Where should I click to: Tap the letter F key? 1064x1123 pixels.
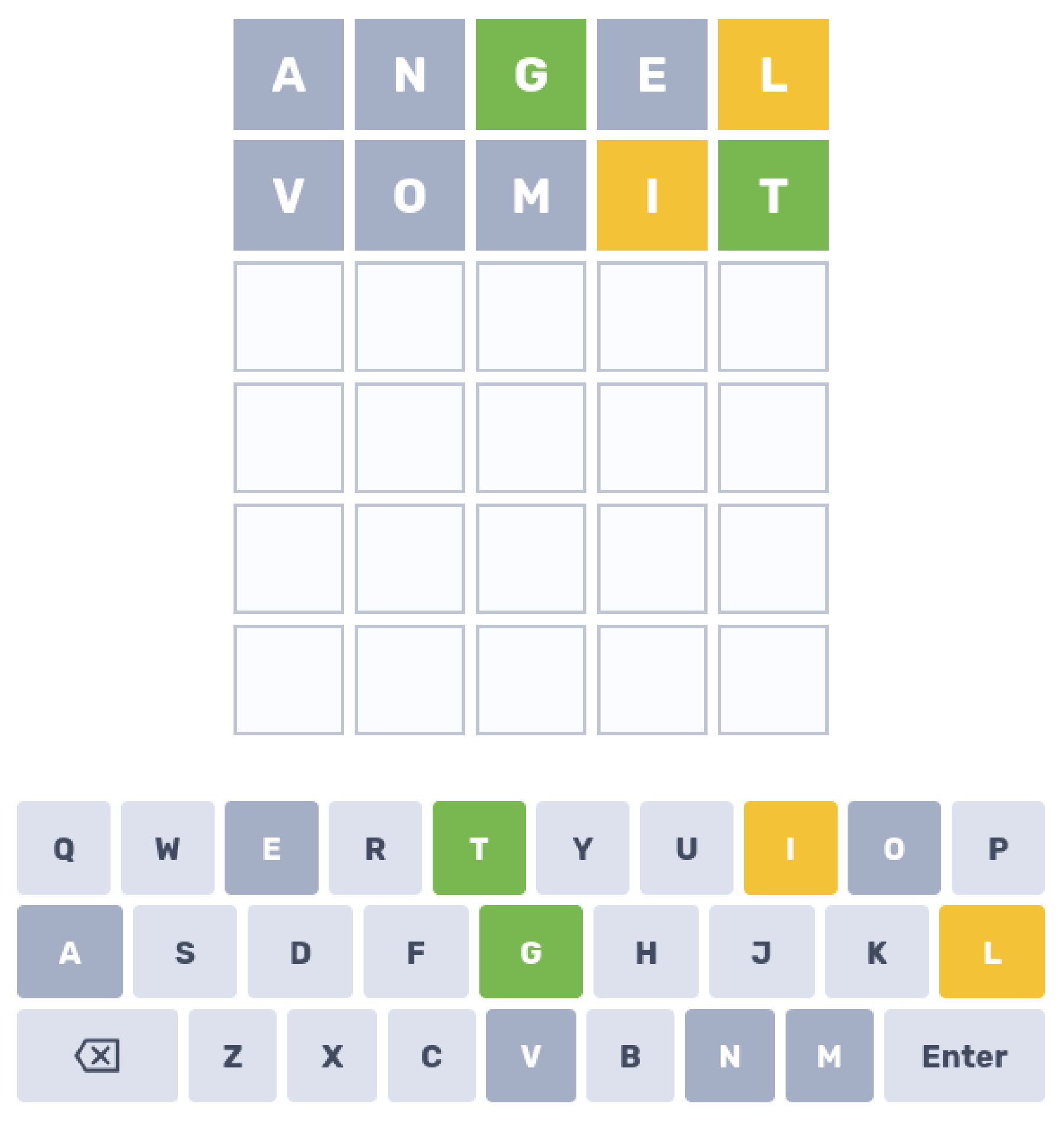tap(416, 952)
